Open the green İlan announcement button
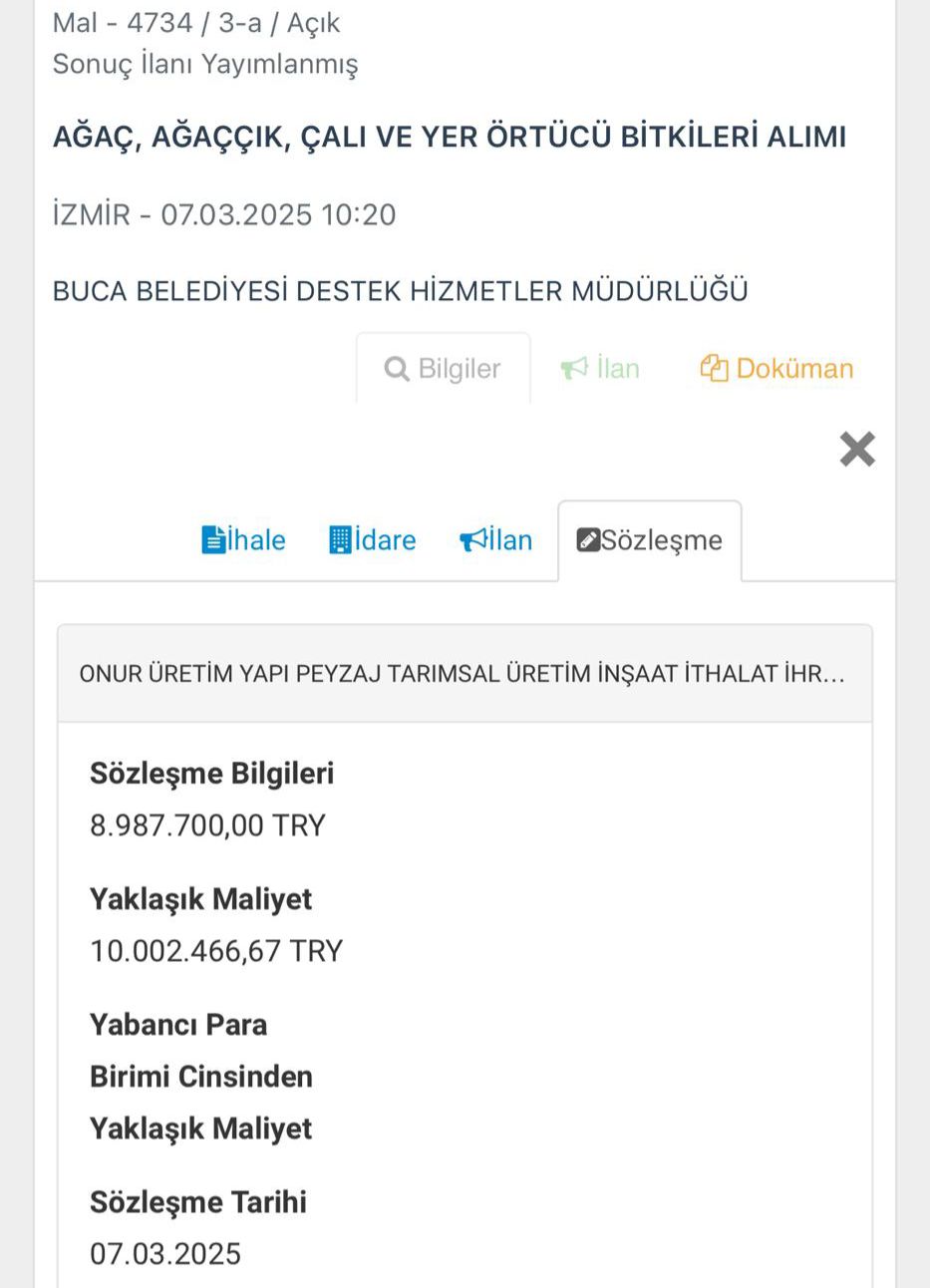This screenshot has height=1288, width=930. pyautogui.click(x=600, y=369)
